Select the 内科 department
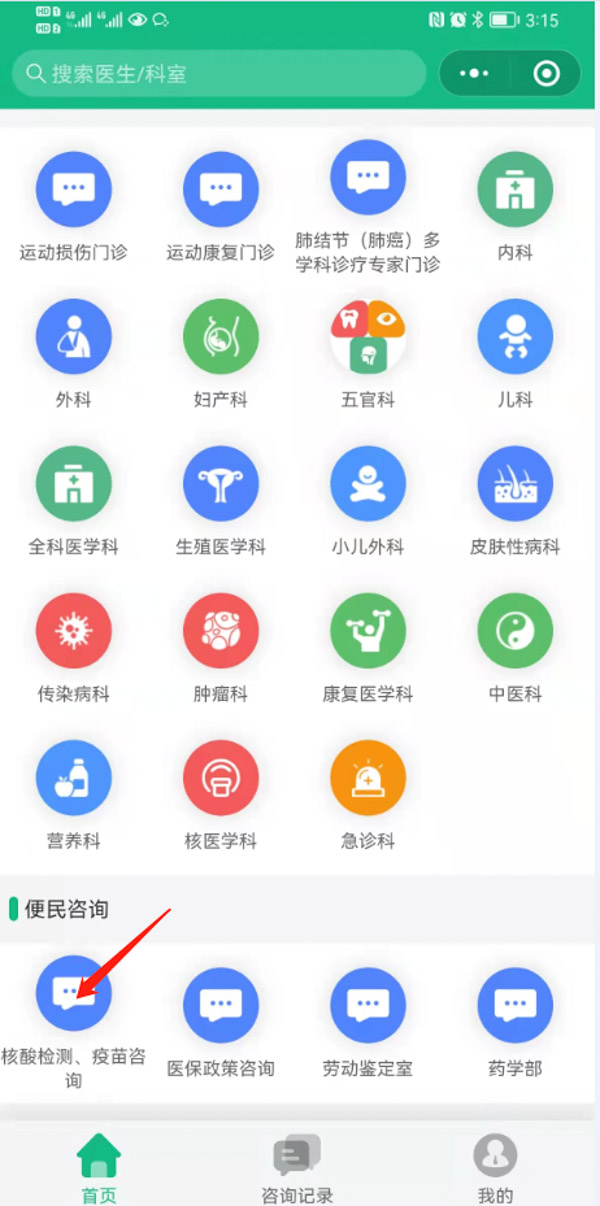Viewport: 600px width, 1206px height. (x=515, y=190)
